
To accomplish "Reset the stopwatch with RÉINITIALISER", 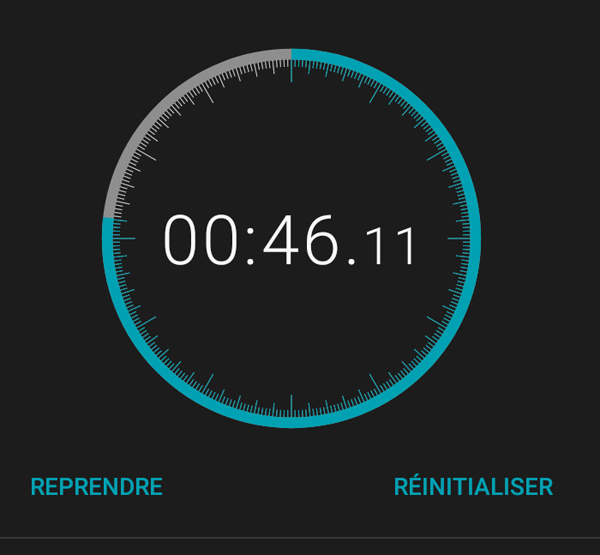I will (x=473, y=487).
